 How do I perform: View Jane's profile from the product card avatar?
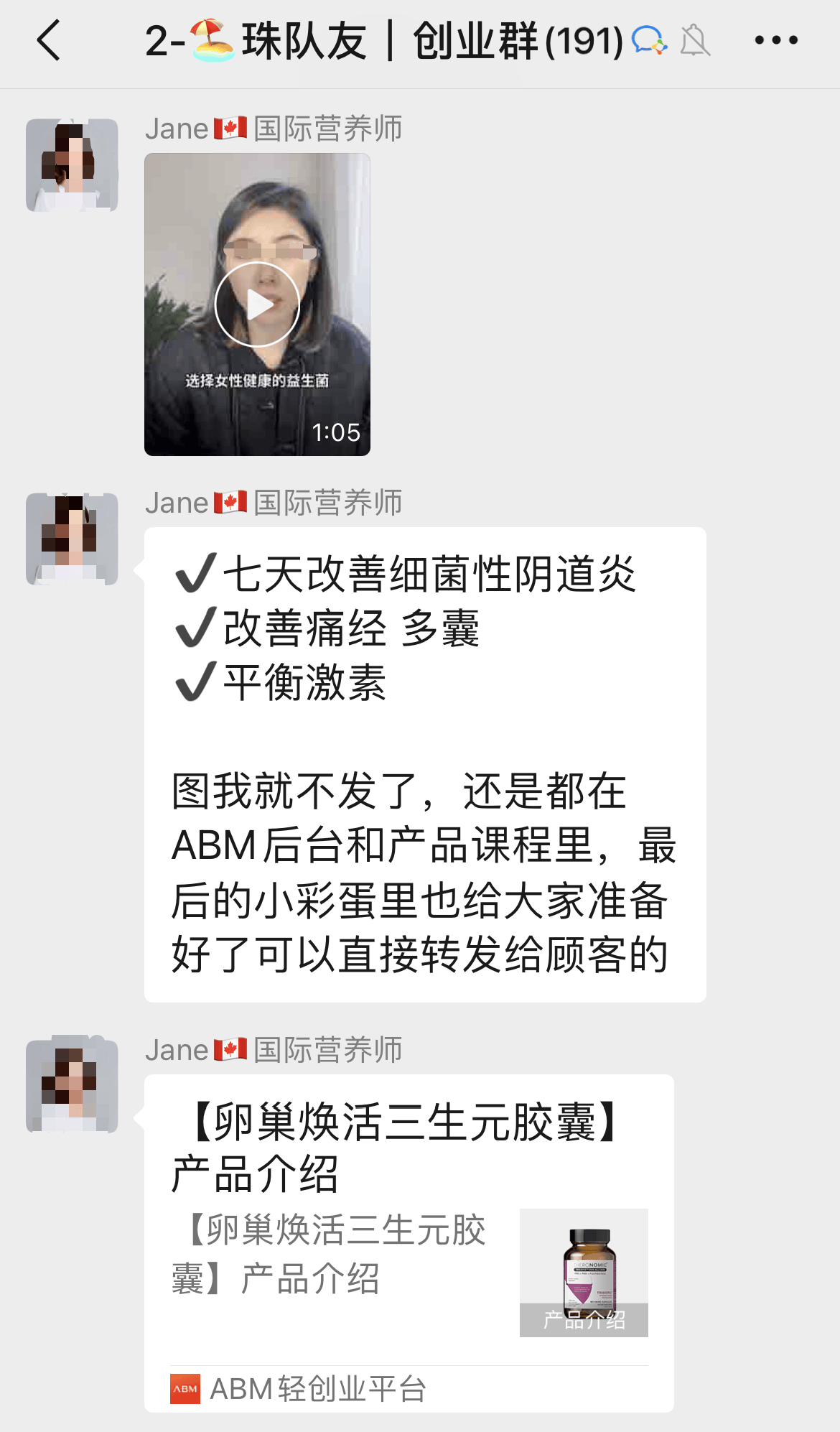click(72, 1085)
